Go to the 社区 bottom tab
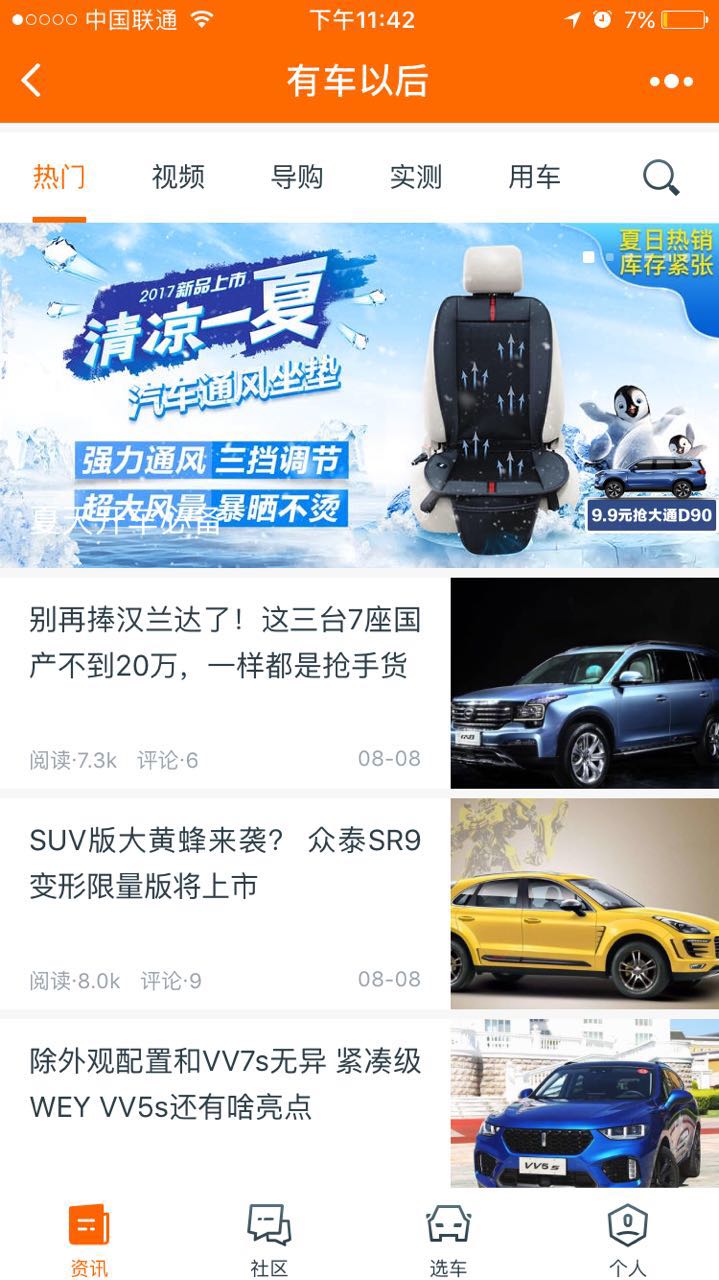The height and width of the screenshot is (1280, 719). point(269,1240)
